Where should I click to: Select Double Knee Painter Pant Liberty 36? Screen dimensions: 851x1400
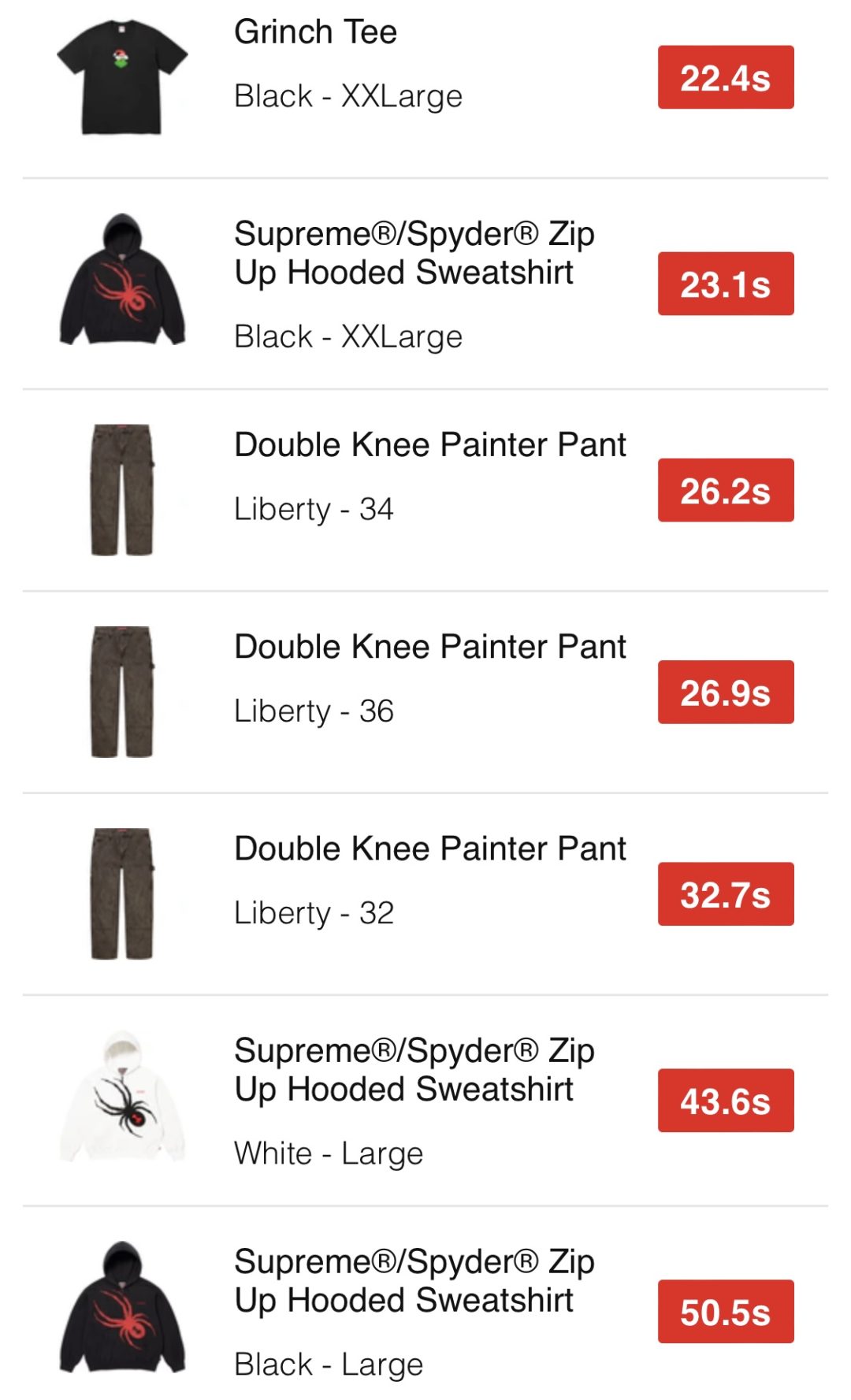tap(429, 648)
